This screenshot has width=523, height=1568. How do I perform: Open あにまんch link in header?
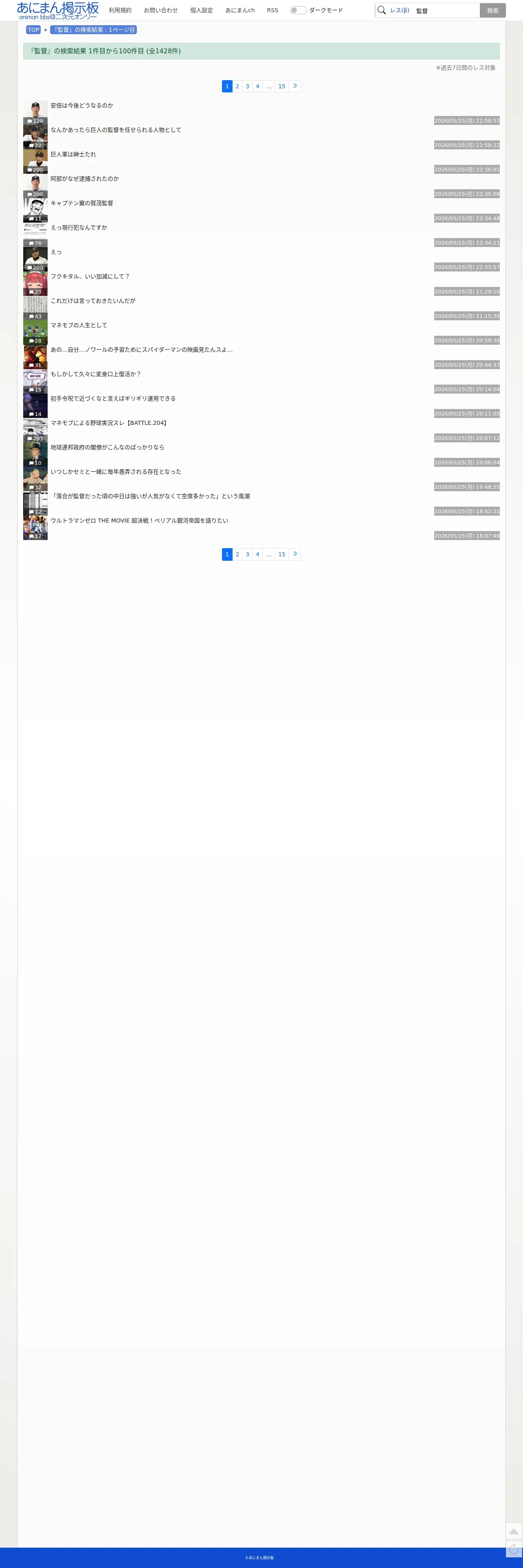click(x=240, y=10)
